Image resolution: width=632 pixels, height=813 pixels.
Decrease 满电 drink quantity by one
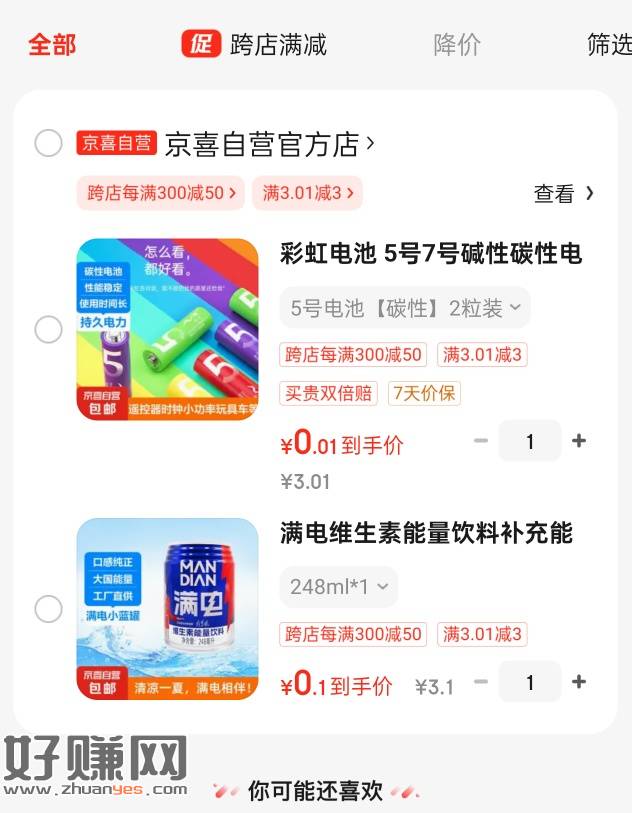pyautogui.click(x=481, y=682)
